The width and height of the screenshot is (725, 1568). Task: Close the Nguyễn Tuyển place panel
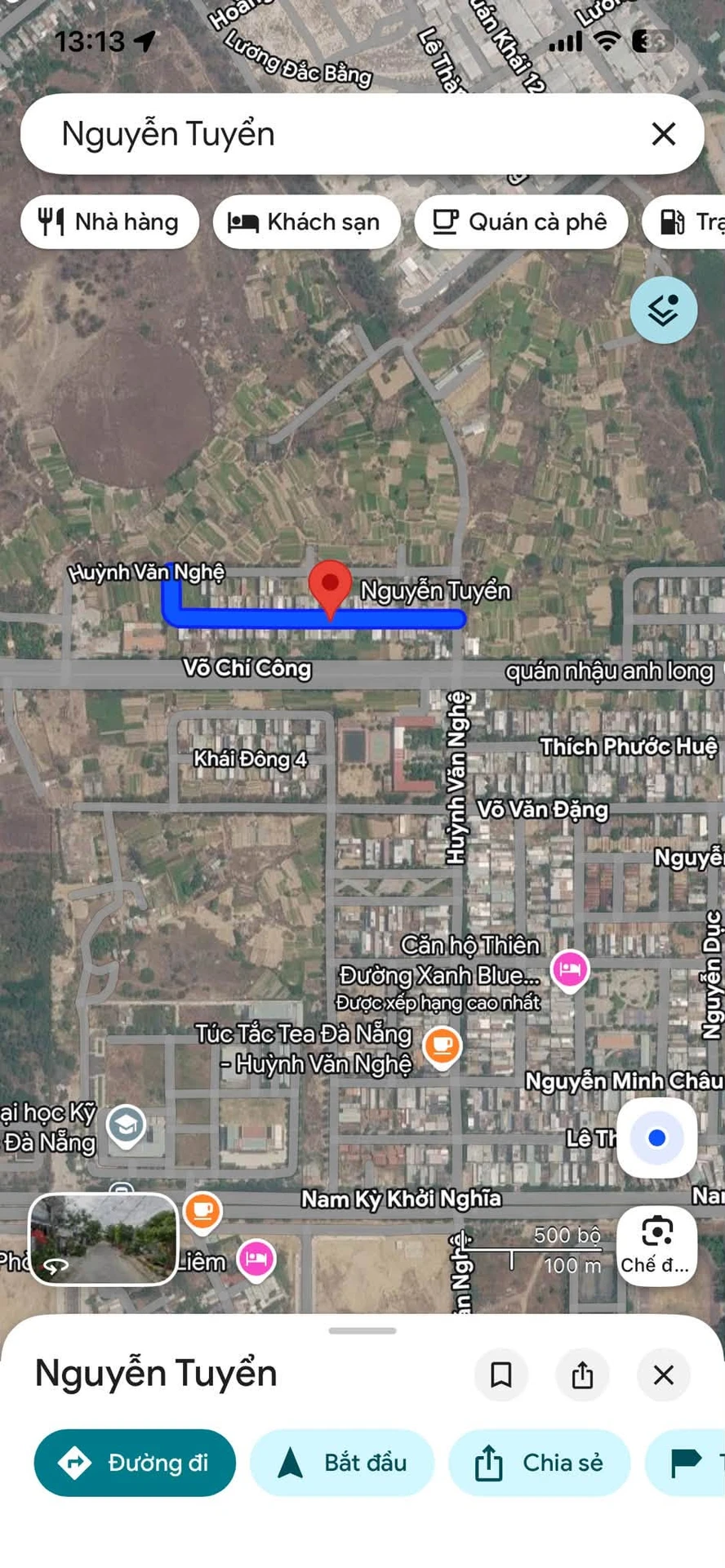coord(664,1375)
